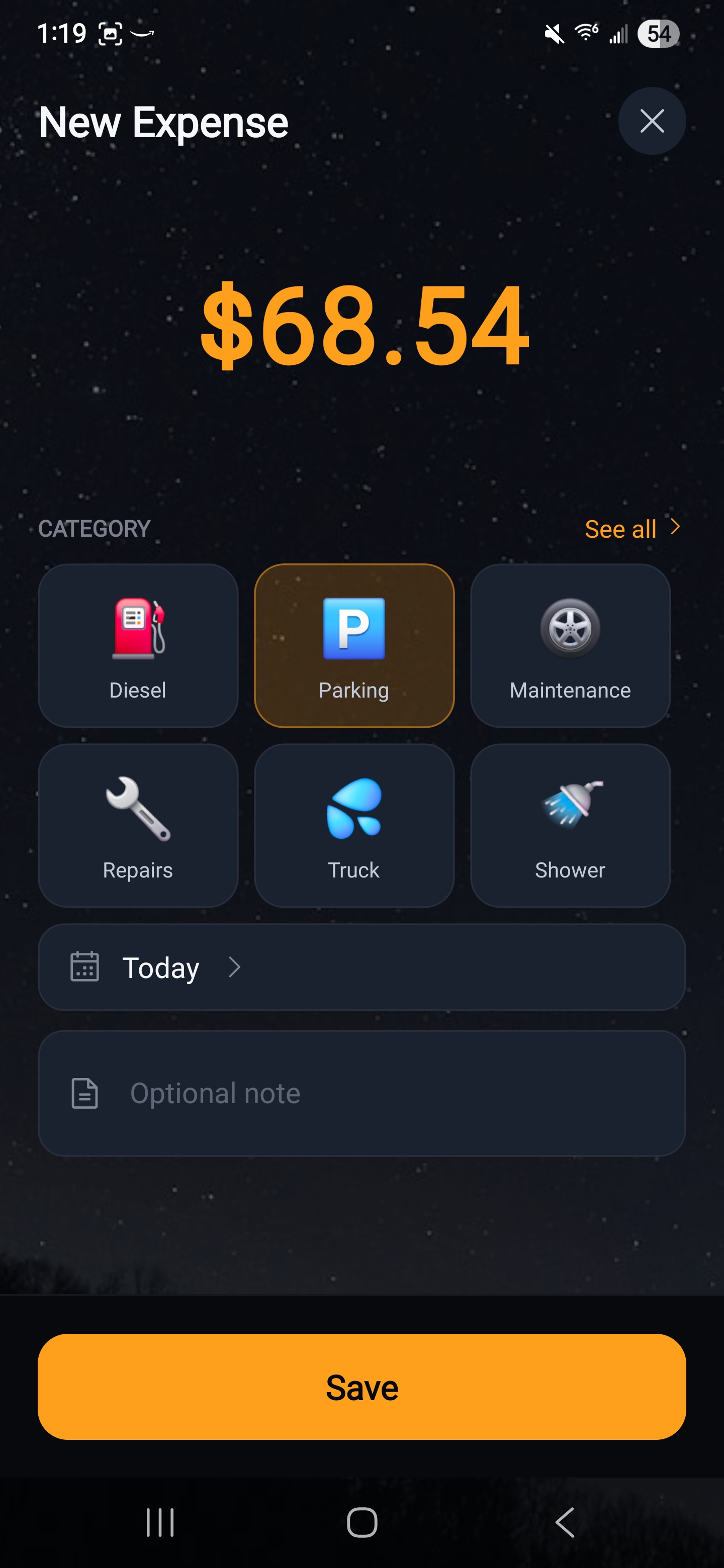Switch selection to the Maintenance category

pos(569,646)
